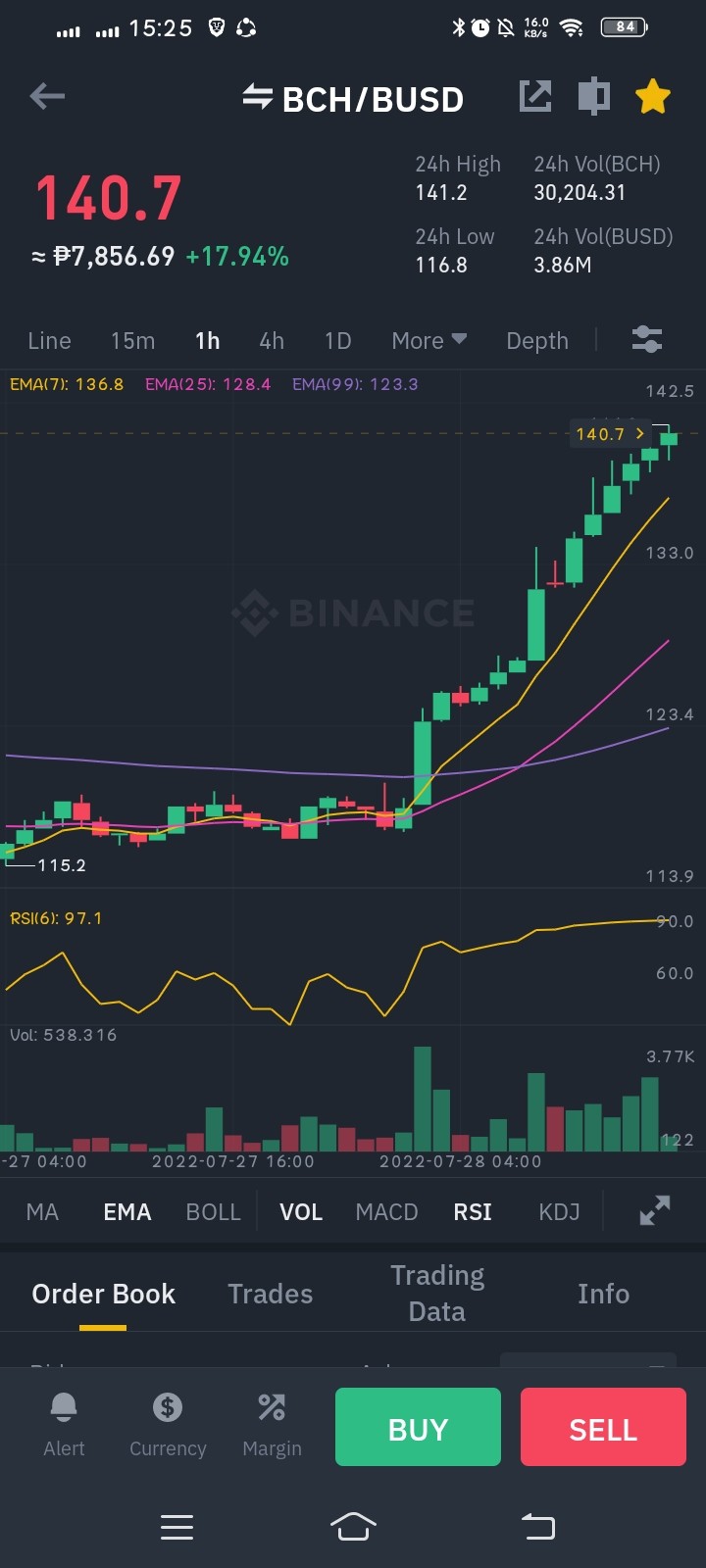This screenshot has width=706, height=1568.
Task: Remove BCH/BUSD from favorites via the star
Action: point(653,97)
